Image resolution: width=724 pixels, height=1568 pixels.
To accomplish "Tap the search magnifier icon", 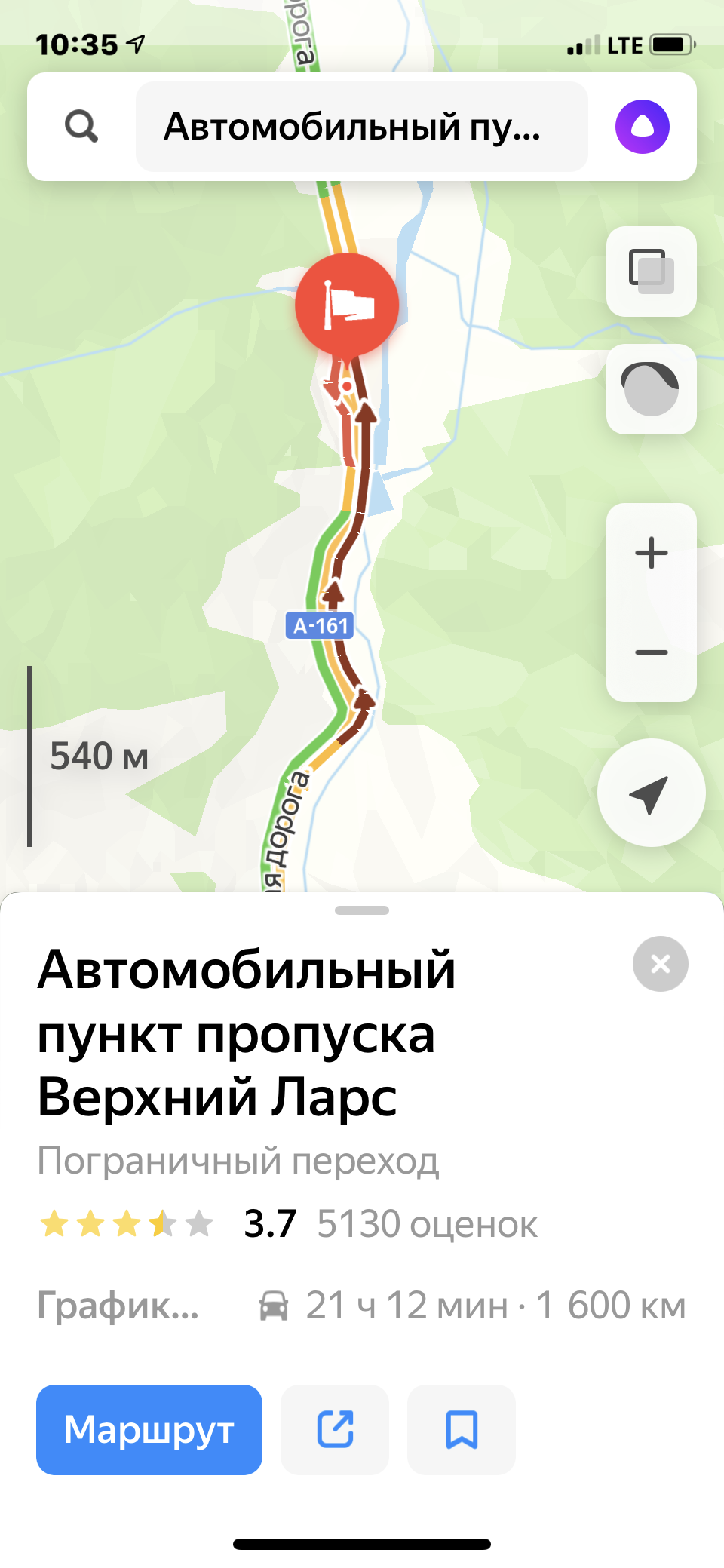I will click(x=81, y=126).
